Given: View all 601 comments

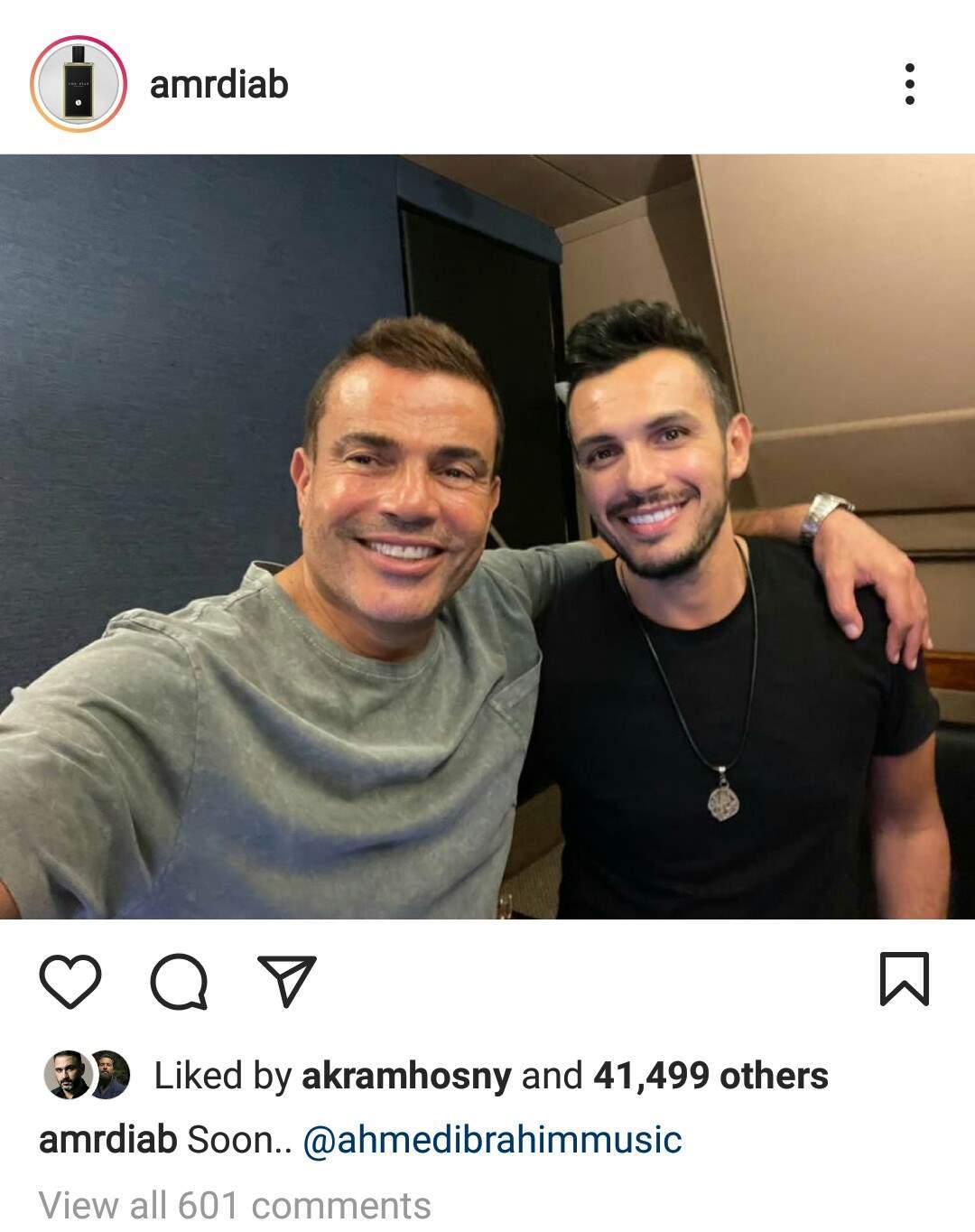Looking at the screenshot, I should [x=235, y=1205].
